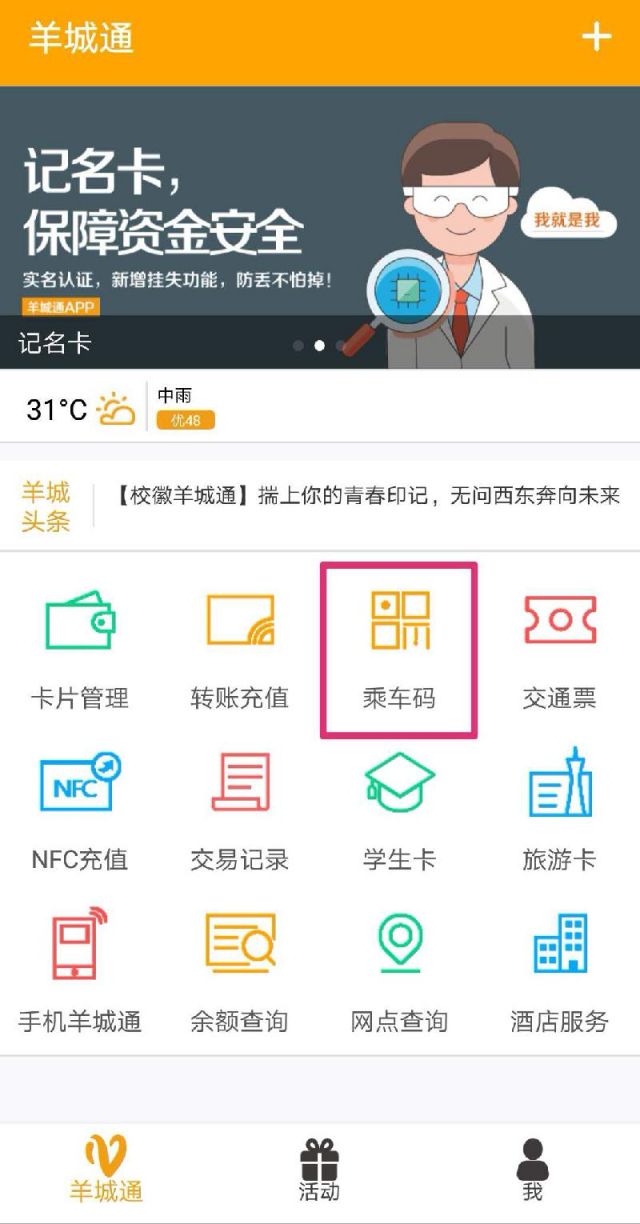This screenshot has width=640, height=1224.
Task: View 交易记录 transaction records
Action: point(240,810)
